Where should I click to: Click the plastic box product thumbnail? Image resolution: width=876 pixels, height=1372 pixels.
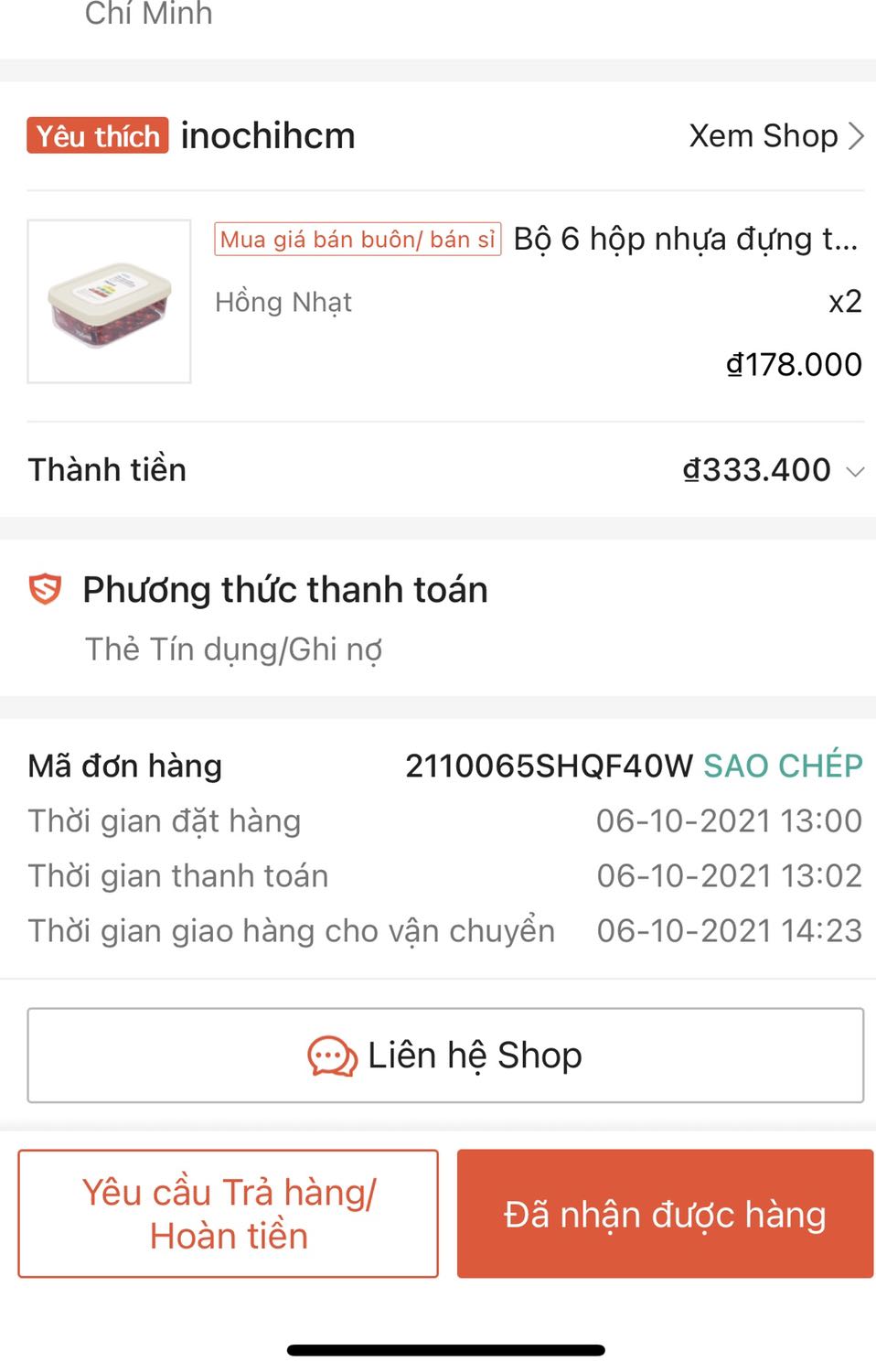pos(108,302)
